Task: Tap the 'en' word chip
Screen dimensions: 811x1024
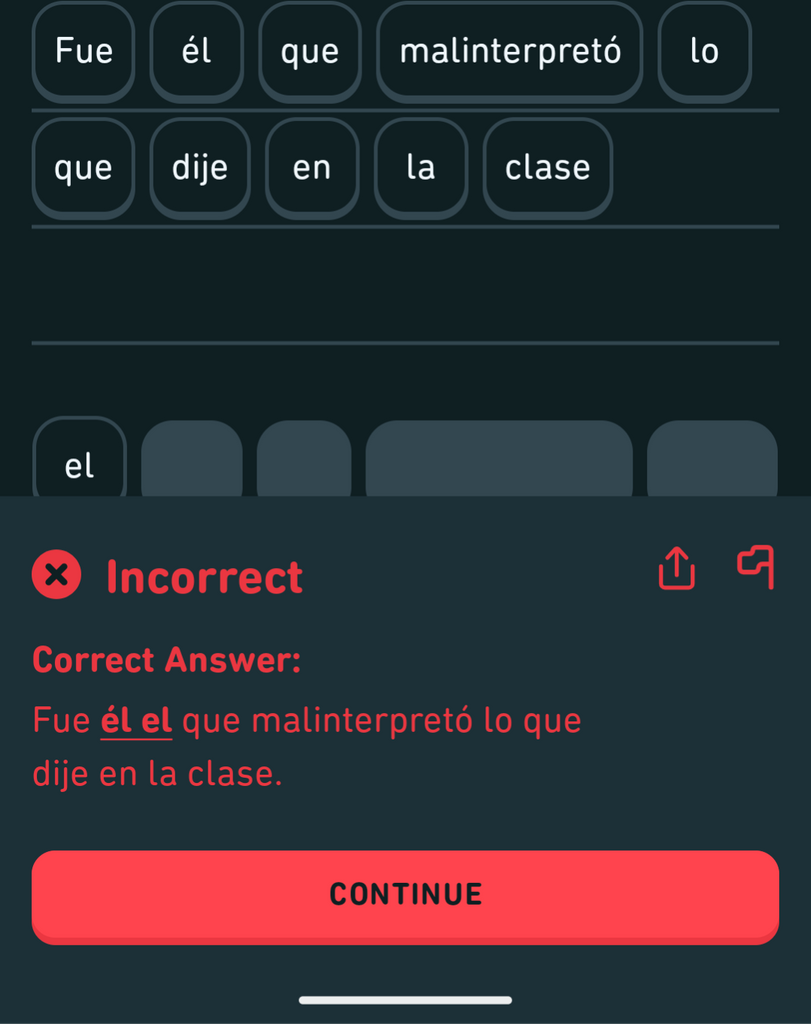Action: pos(311,167)
